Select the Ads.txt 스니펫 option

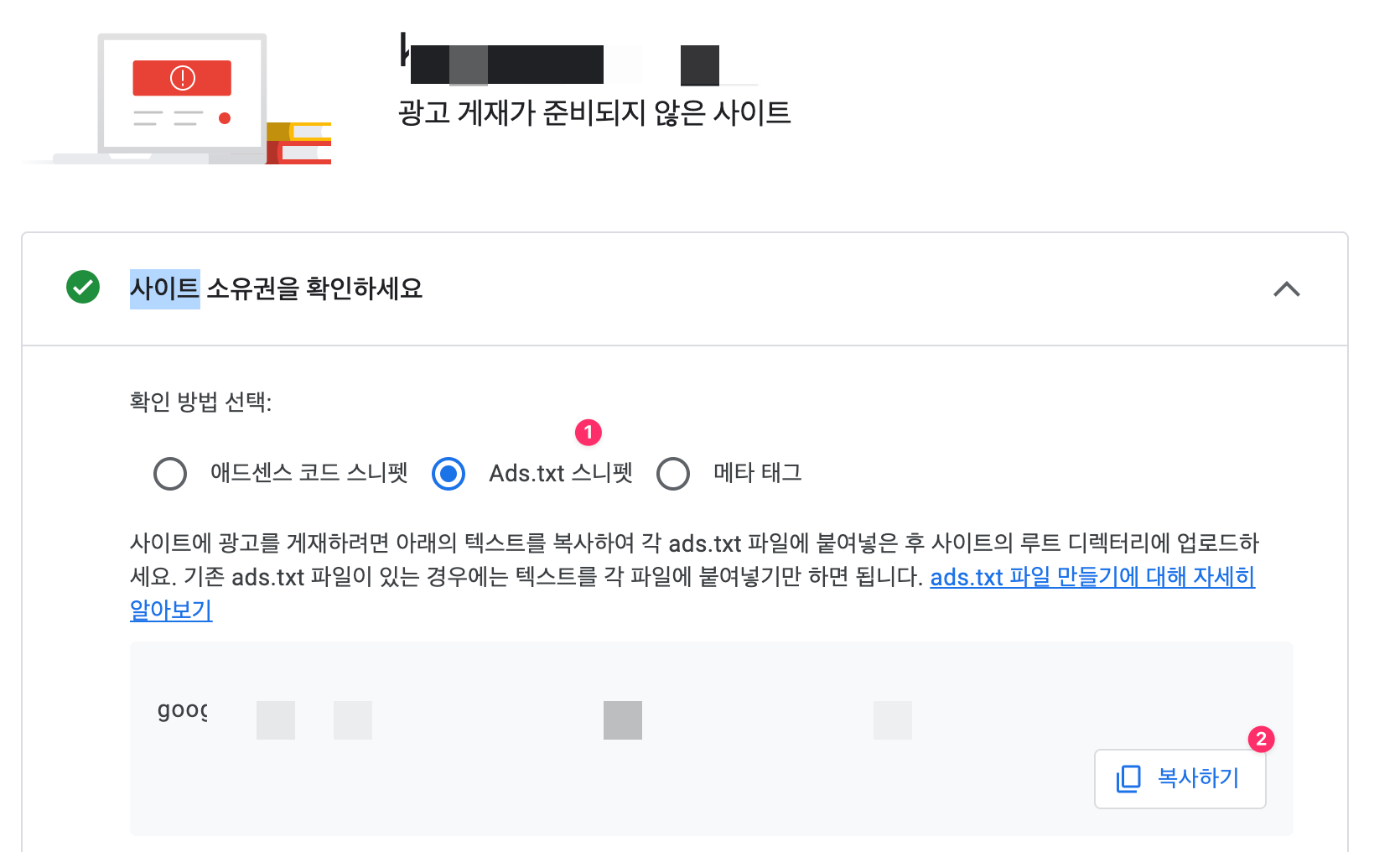click(449, 474)
